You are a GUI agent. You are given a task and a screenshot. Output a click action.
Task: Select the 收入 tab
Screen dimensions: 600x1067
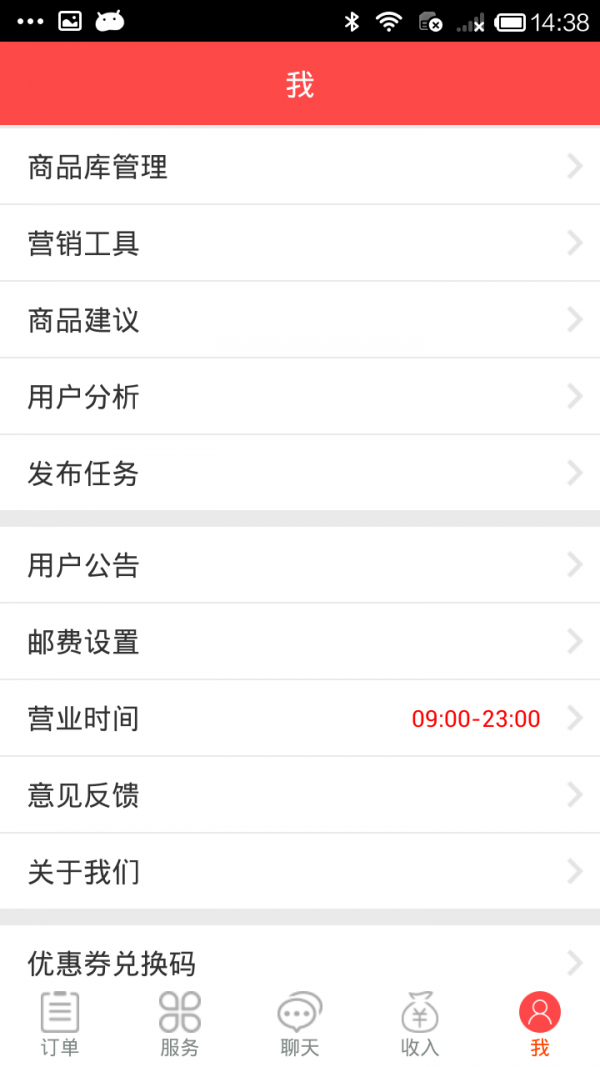point(420,1024)
